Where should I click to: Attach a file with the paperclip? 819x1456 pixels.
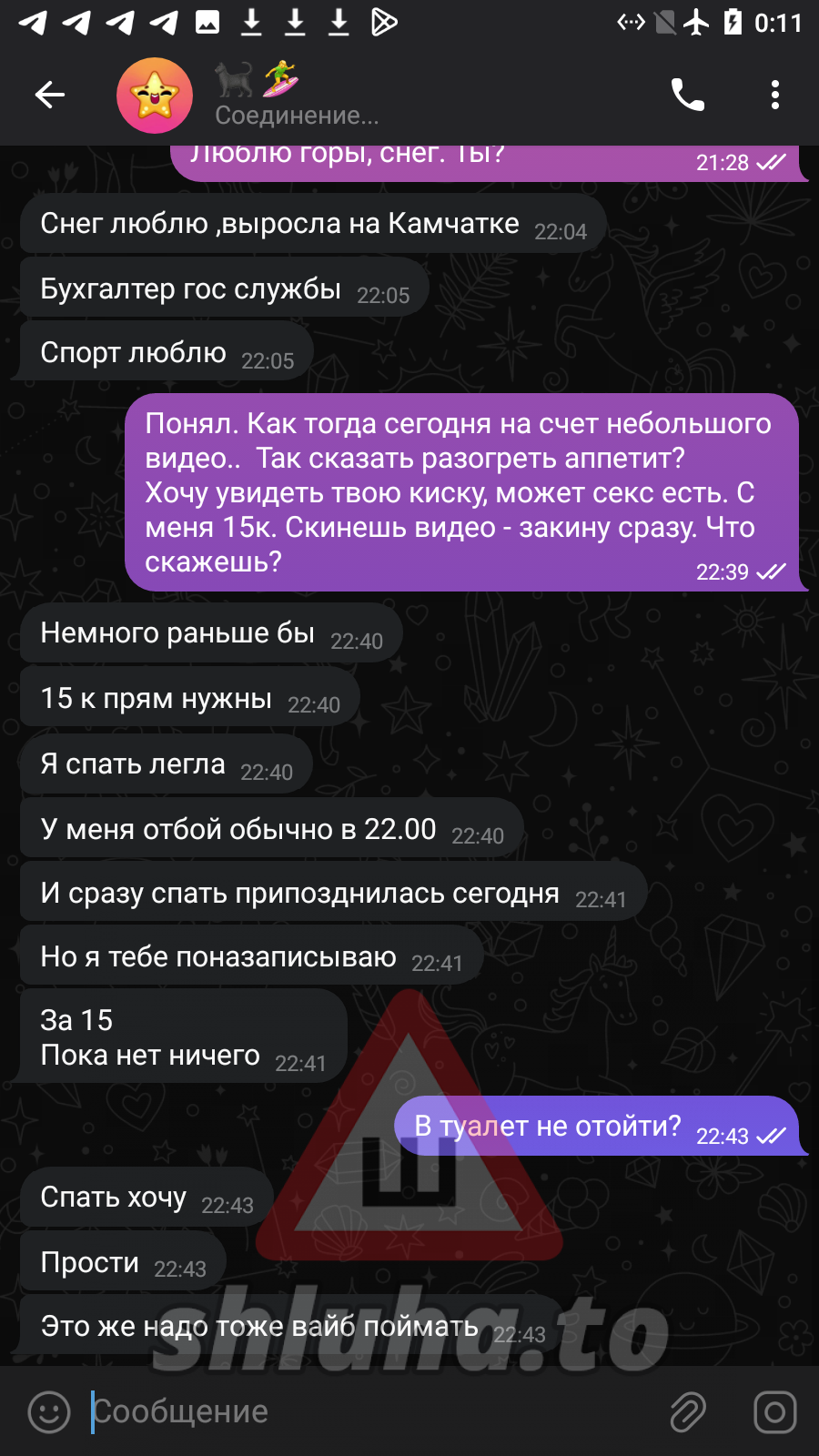tap(688, 1412)
